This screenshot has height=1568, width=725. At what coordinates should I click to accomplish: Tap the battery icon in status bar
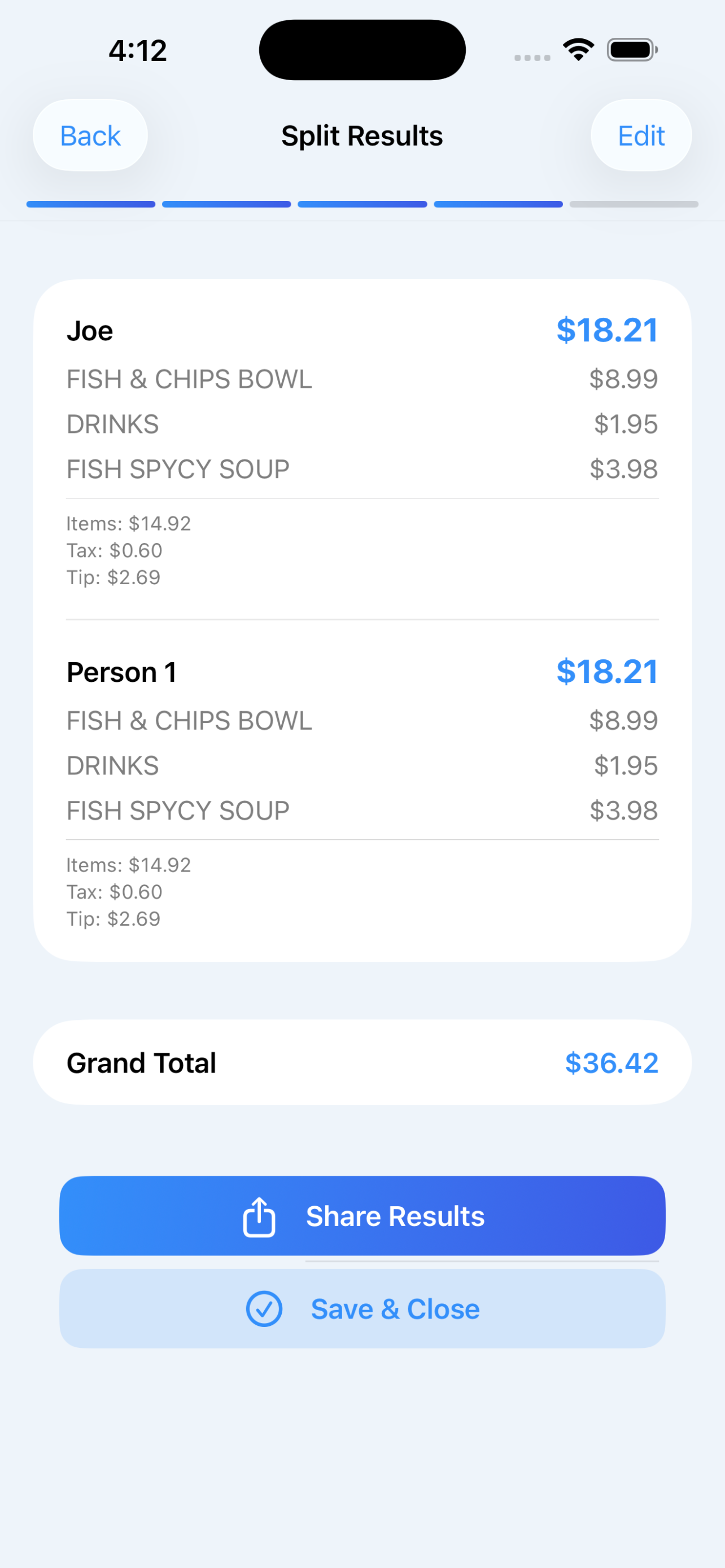pos(632,49)
